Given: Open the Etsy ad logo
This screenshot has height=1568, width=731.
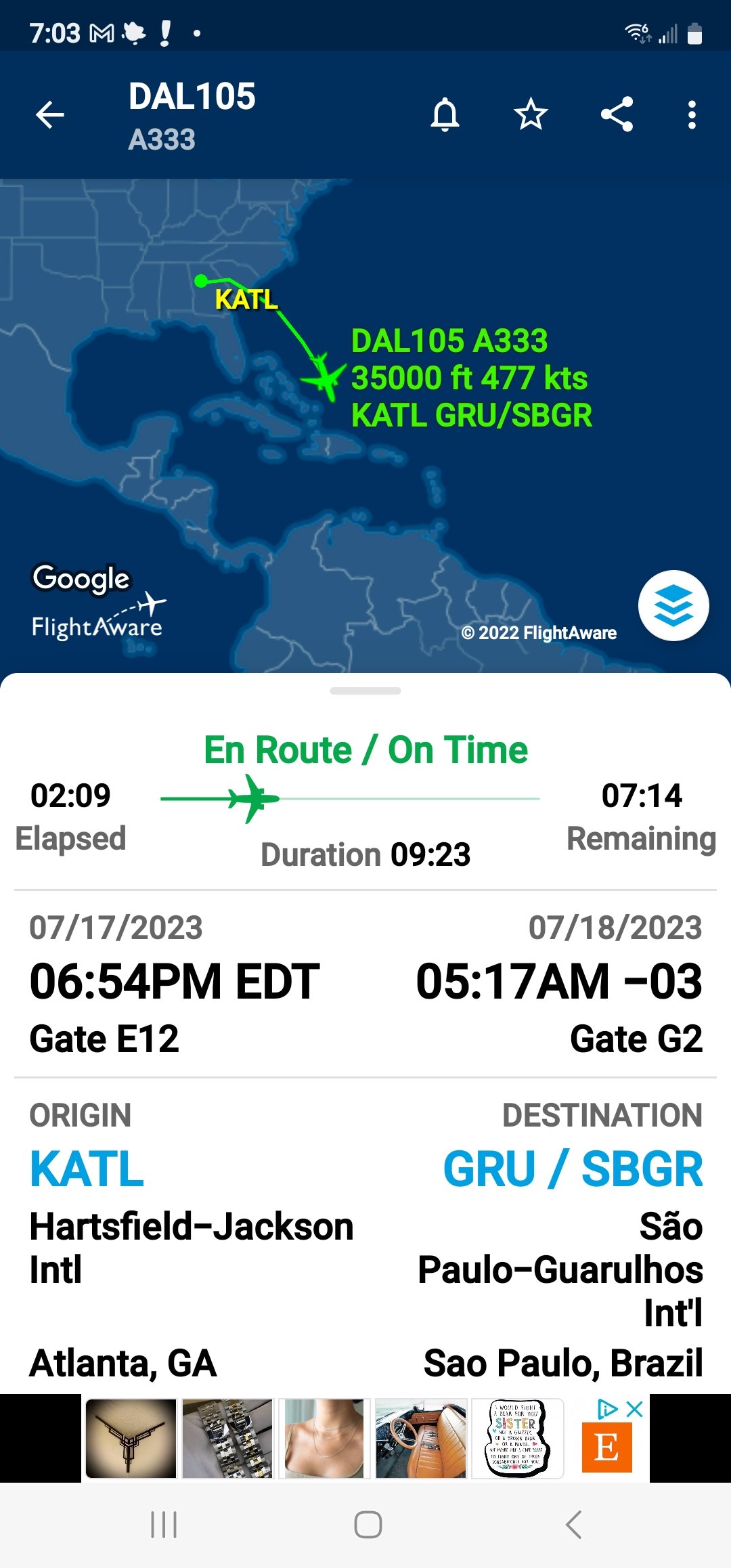Looking at the screenshot, I should (606, 1447).
